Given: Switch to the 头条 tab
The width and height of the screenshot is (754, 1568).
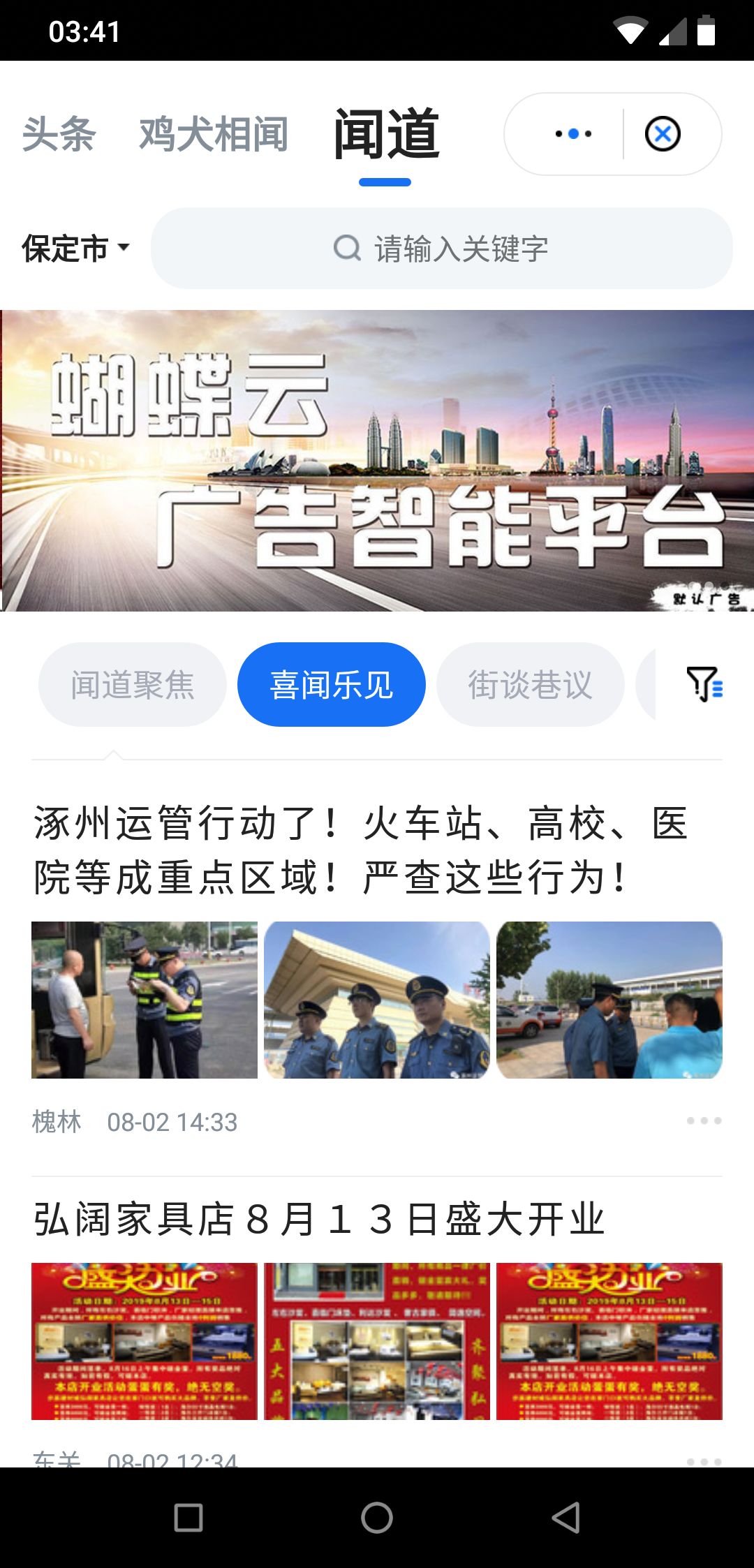Looking at the screenshot, I should click(59, 134).
